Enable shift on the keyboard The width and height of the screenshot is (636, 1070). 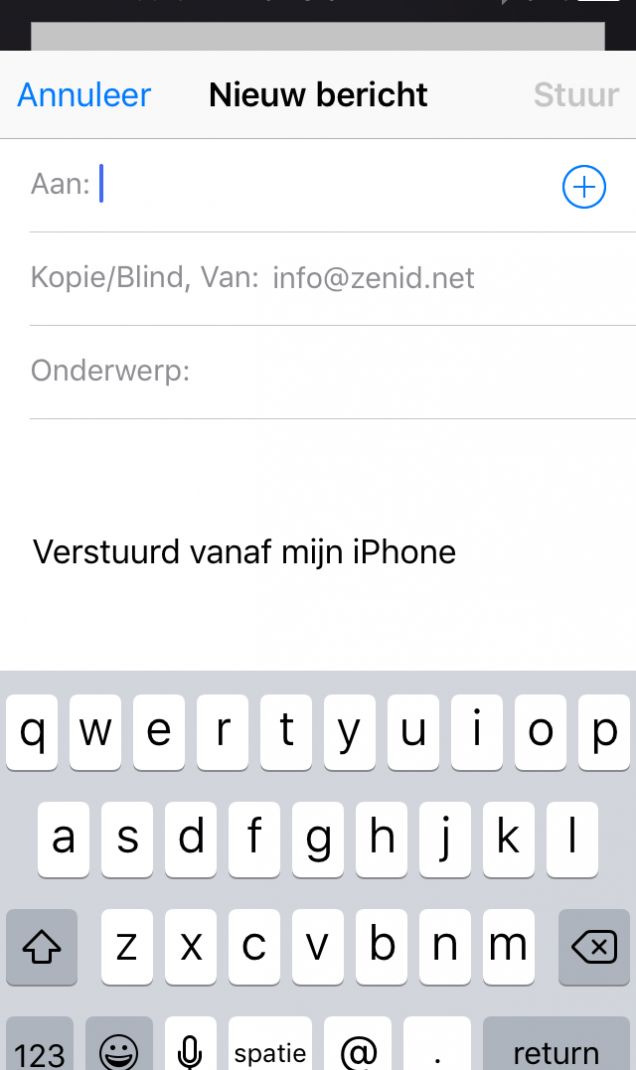pyautogui.click(x=42, y=946)
